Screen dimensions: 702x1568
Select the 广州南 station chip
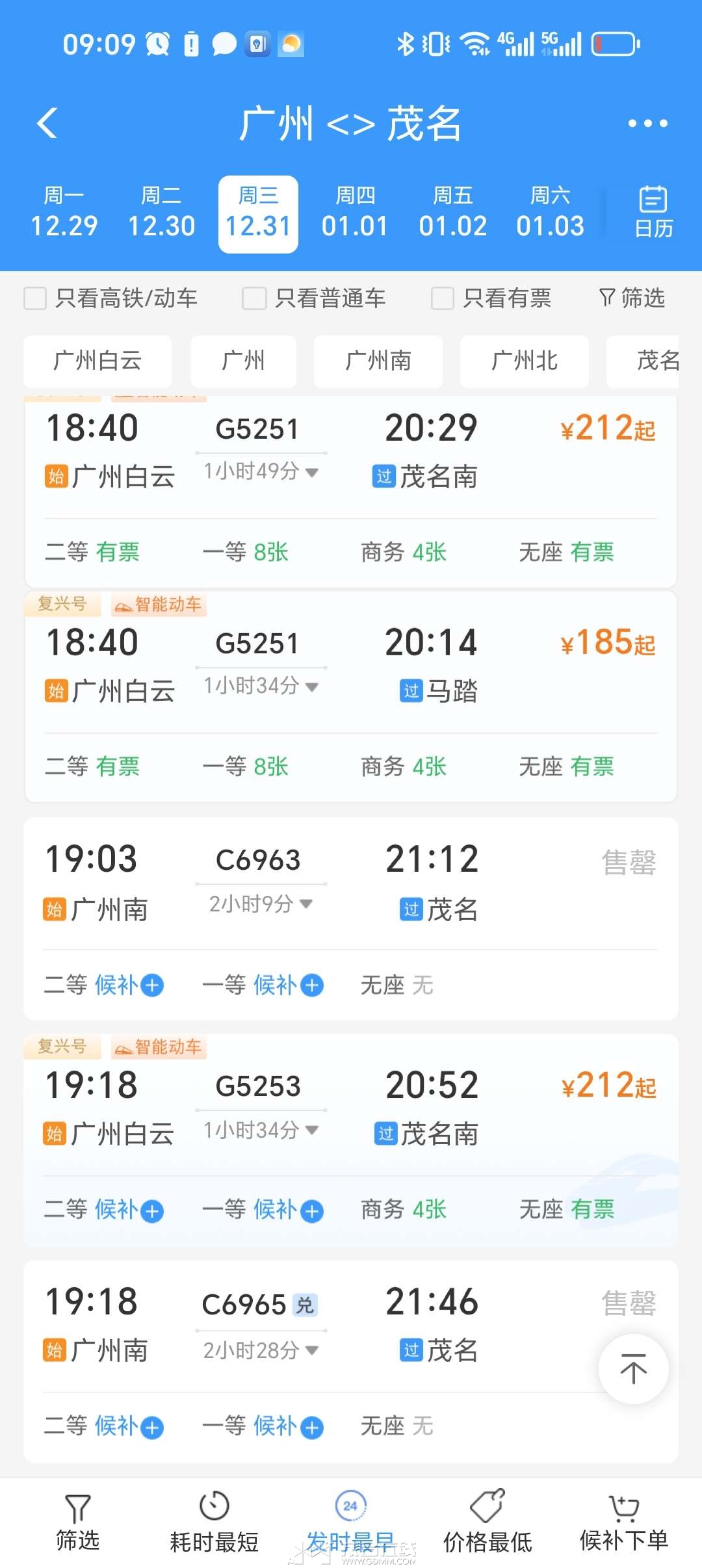pos(378,361)
